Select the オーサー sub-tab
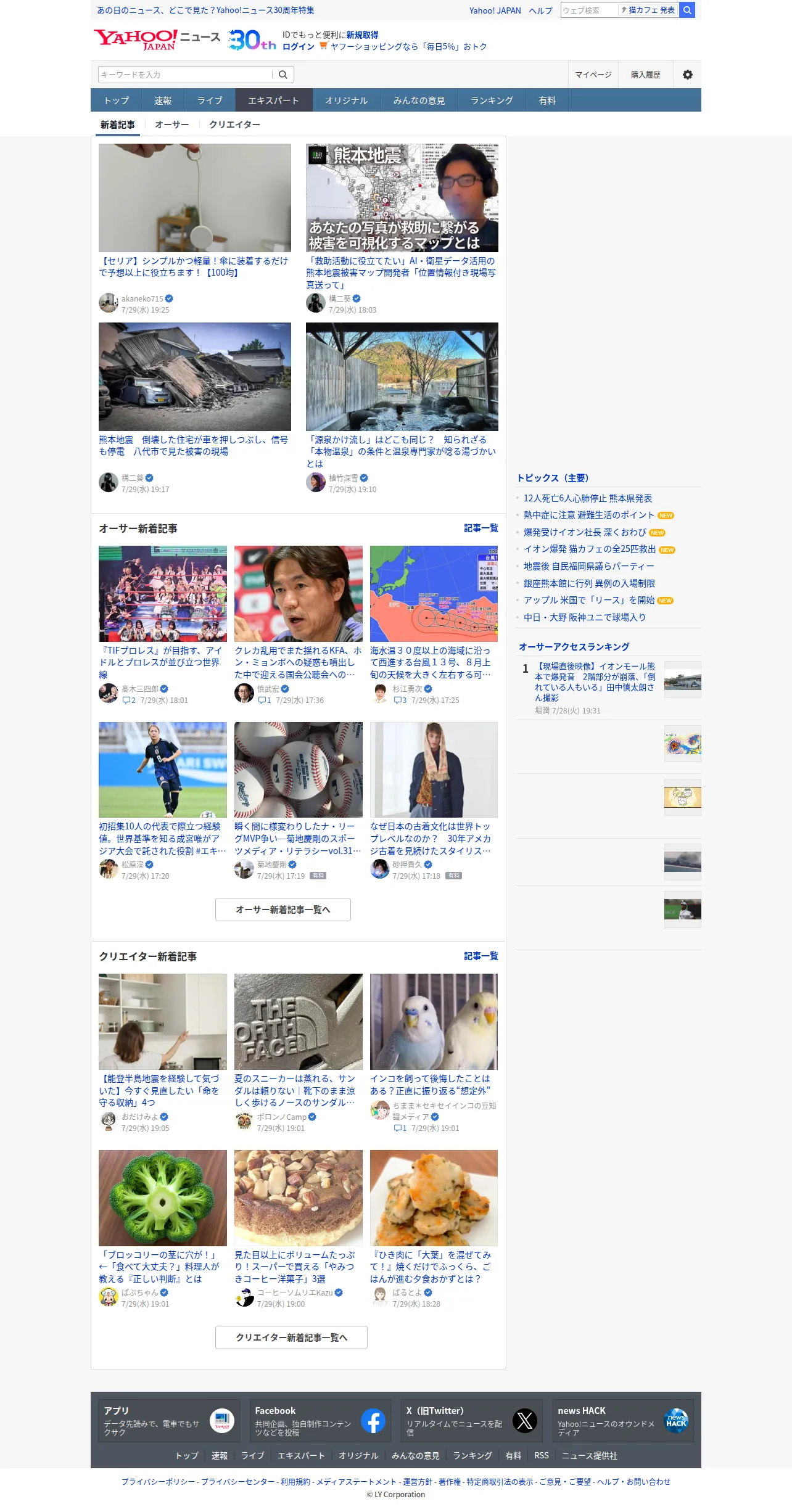 tap(171, 125)
